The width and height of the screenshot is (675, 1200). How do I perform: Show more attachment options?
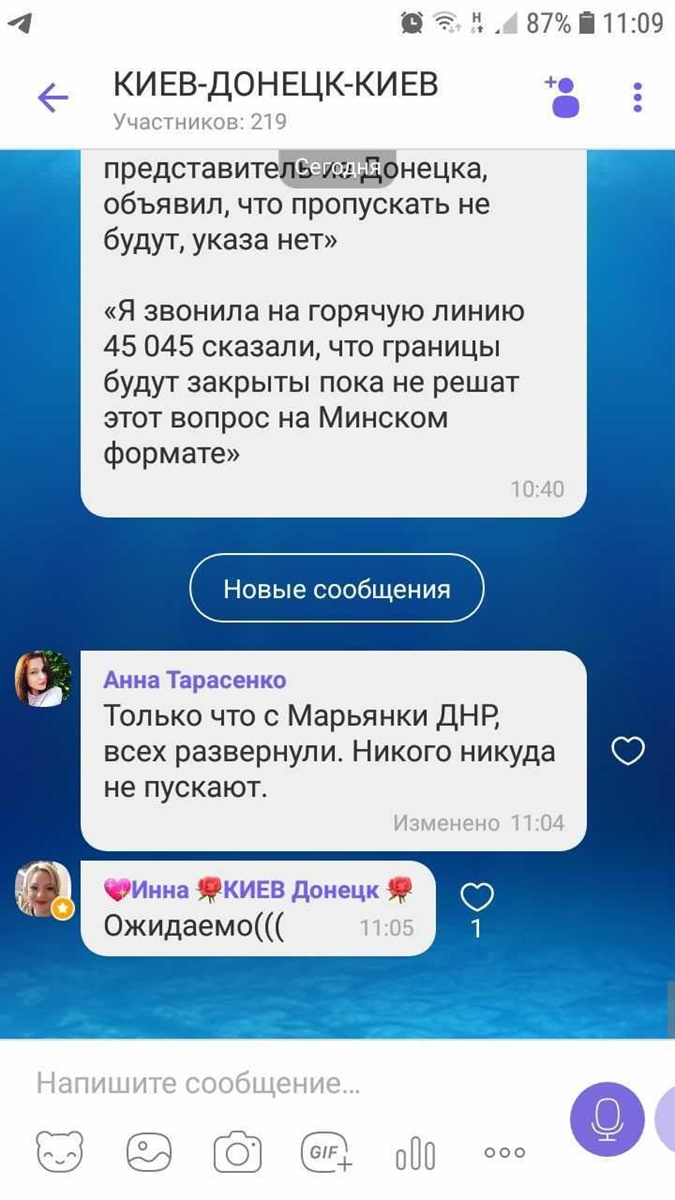tap(504, 1153)
